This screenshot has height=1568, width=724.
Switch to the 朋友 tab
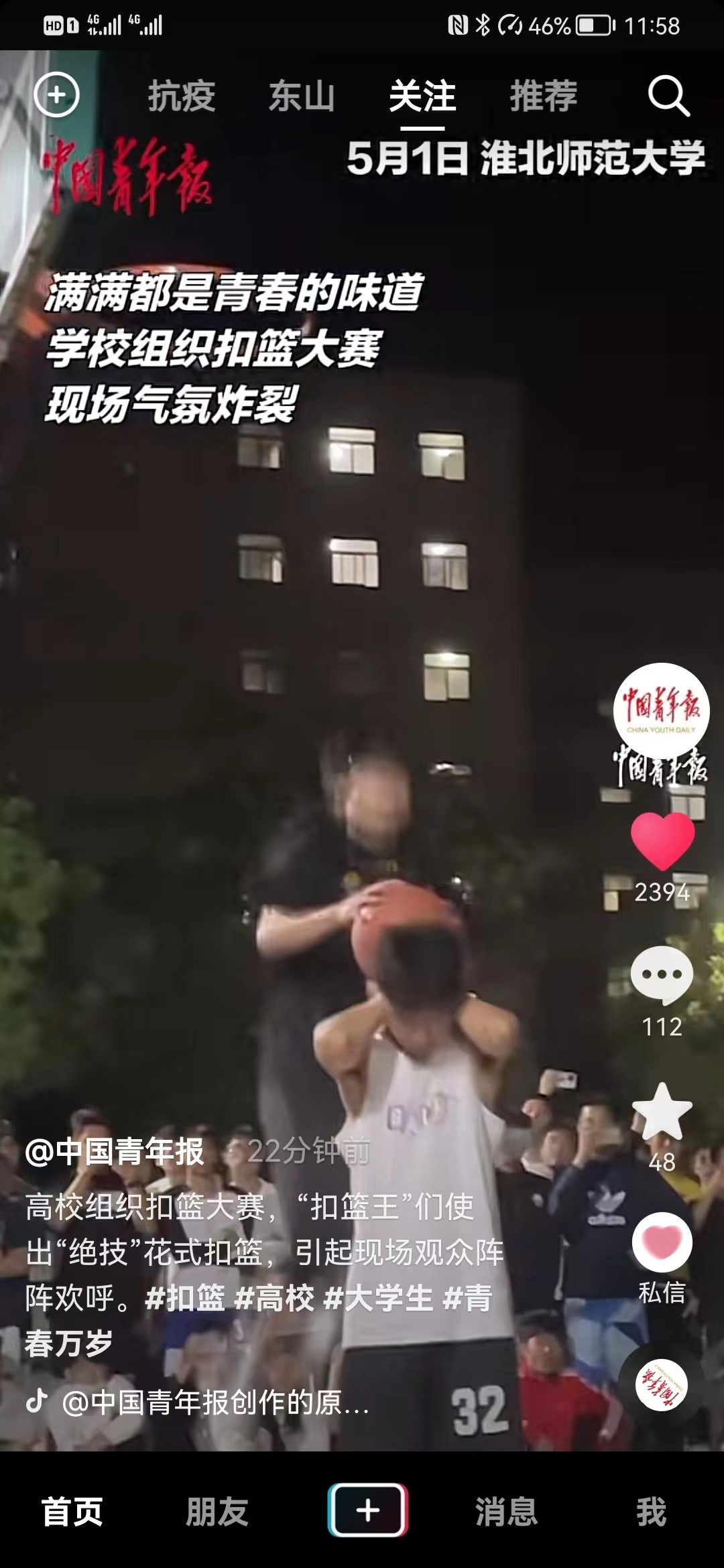tap(217, 1512)
